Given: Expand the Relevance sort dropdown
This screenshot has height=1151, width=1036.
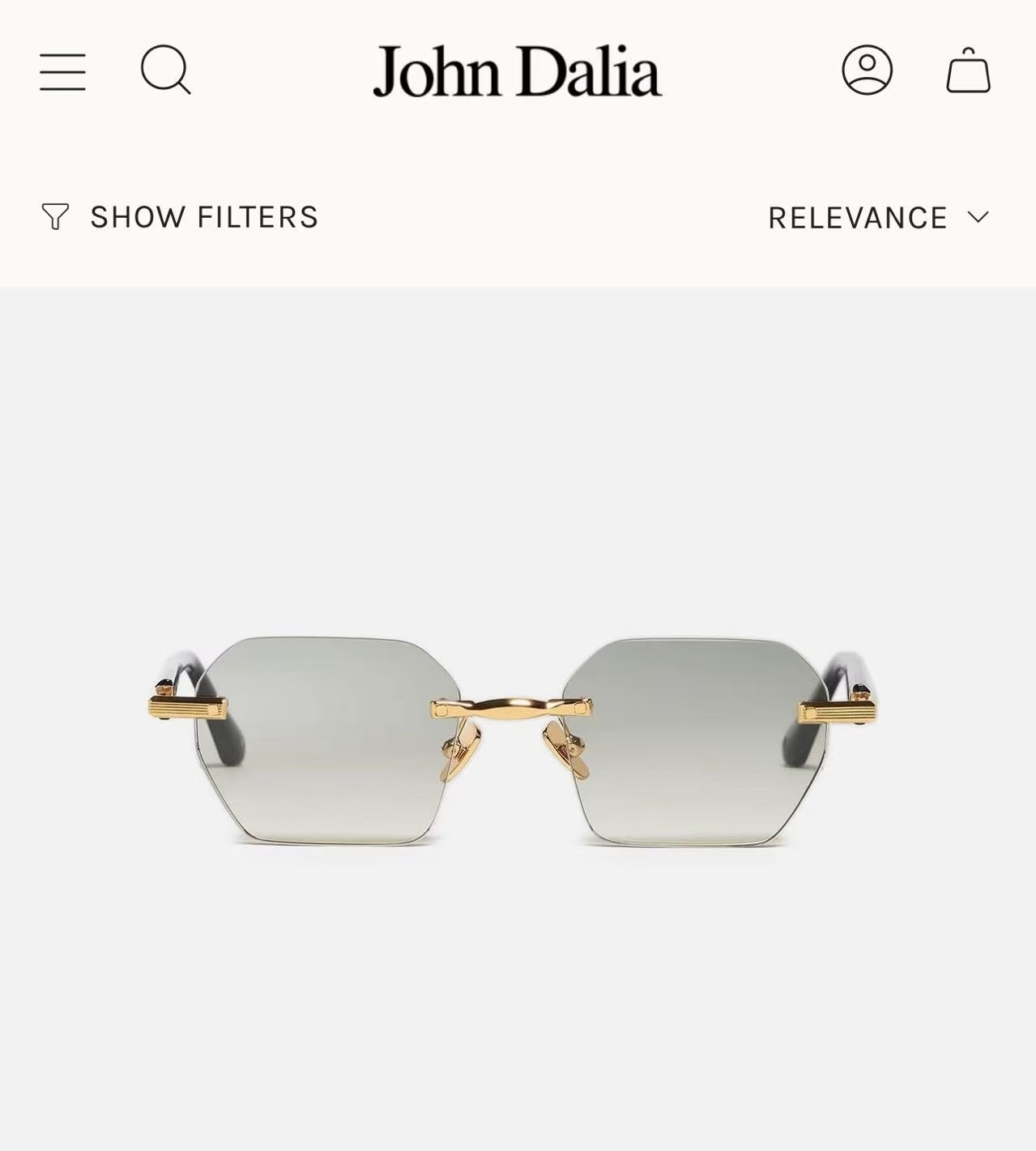Looking at the screenshot, I should click(878, 217).
